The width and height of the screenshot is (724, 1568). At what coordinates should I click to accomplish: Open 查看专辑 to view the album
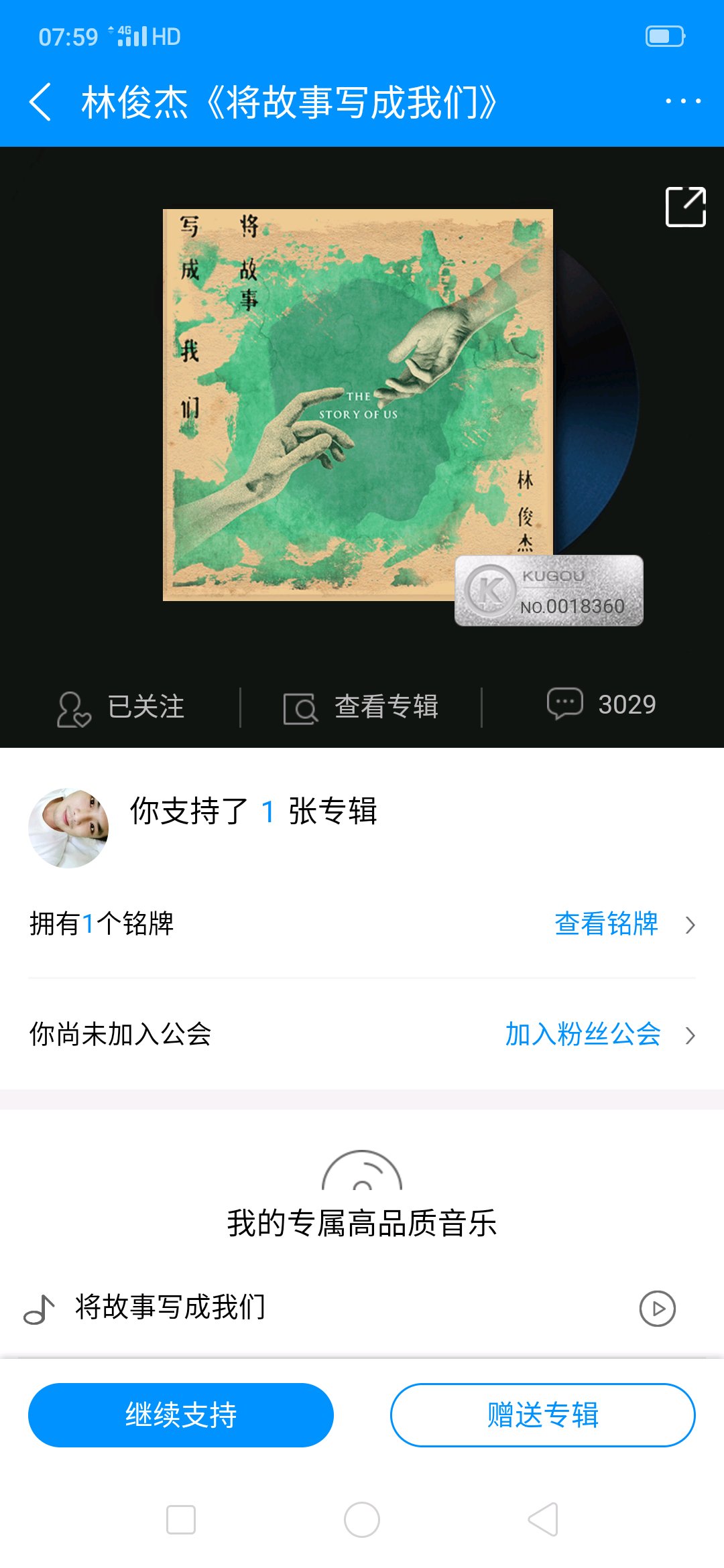click(x=361, y=707)
